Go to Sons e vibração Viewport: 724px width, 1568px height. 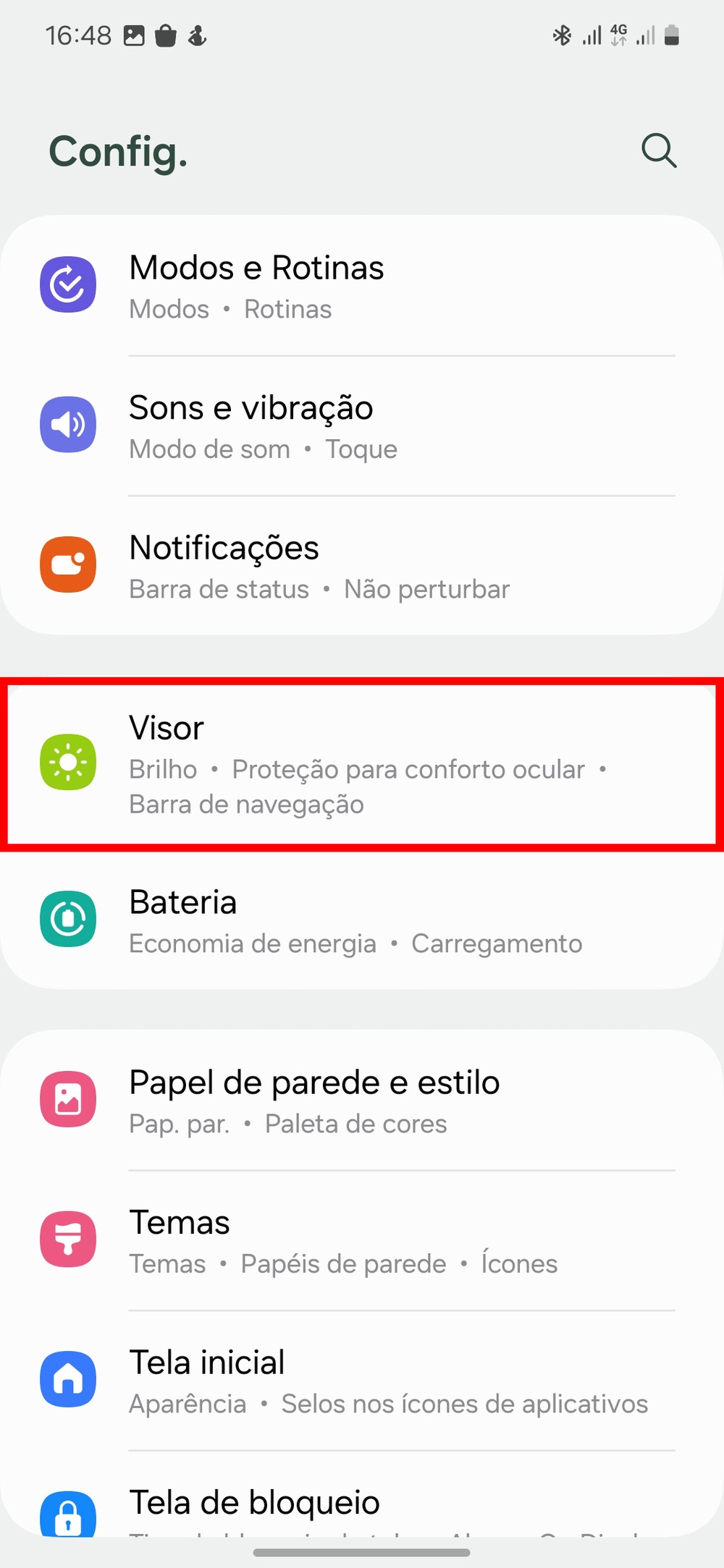(362, 425)
